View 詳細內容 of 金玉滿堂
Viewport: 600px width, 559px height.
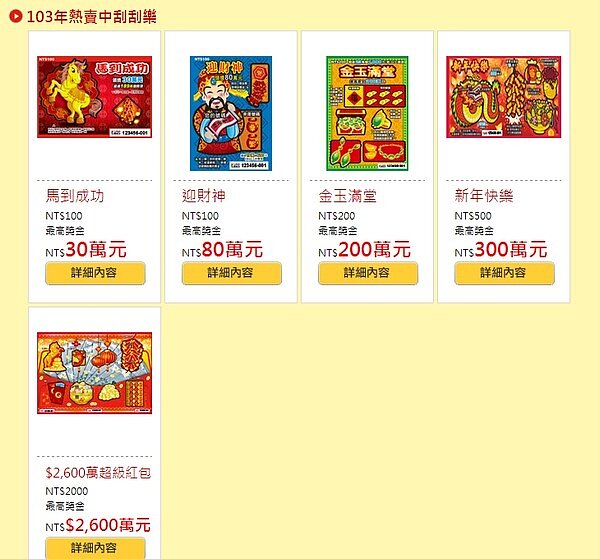click(x=367, y=273)
